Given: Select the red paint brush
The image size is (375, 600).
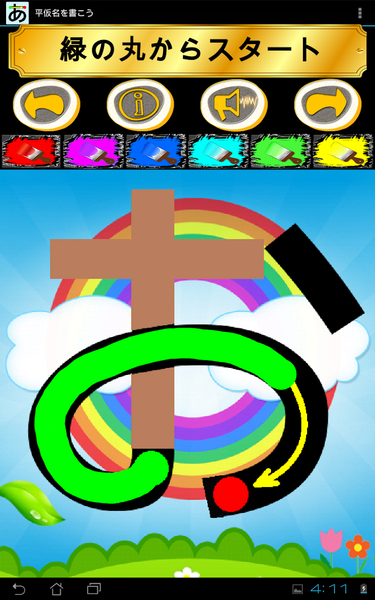Looking at the screenshot, I should pos(31,151).
